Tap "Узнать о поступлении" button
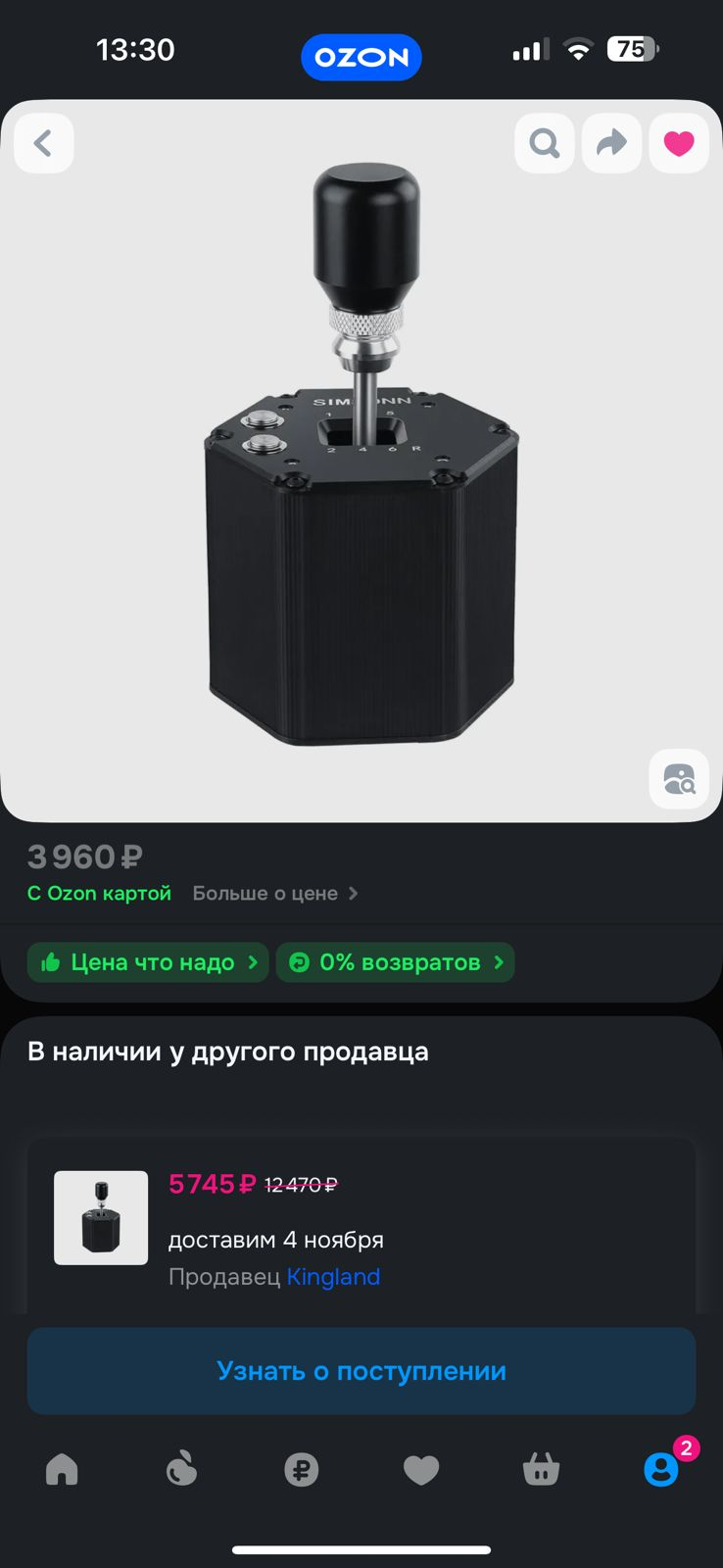Viewport: 723px width, 1568px height. coord(361,1371)
